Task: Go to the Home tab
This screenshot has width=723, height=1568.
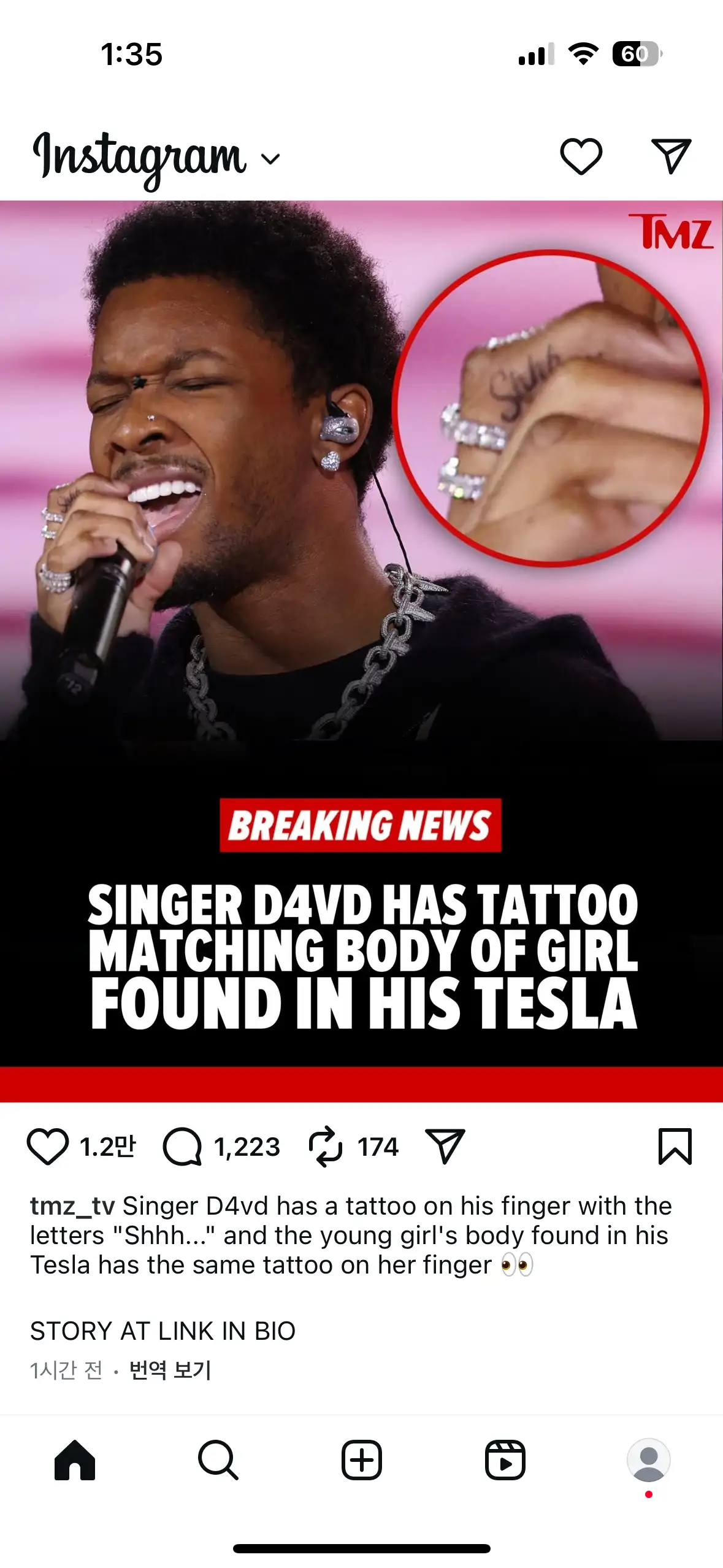Action: pos(75,1460)
